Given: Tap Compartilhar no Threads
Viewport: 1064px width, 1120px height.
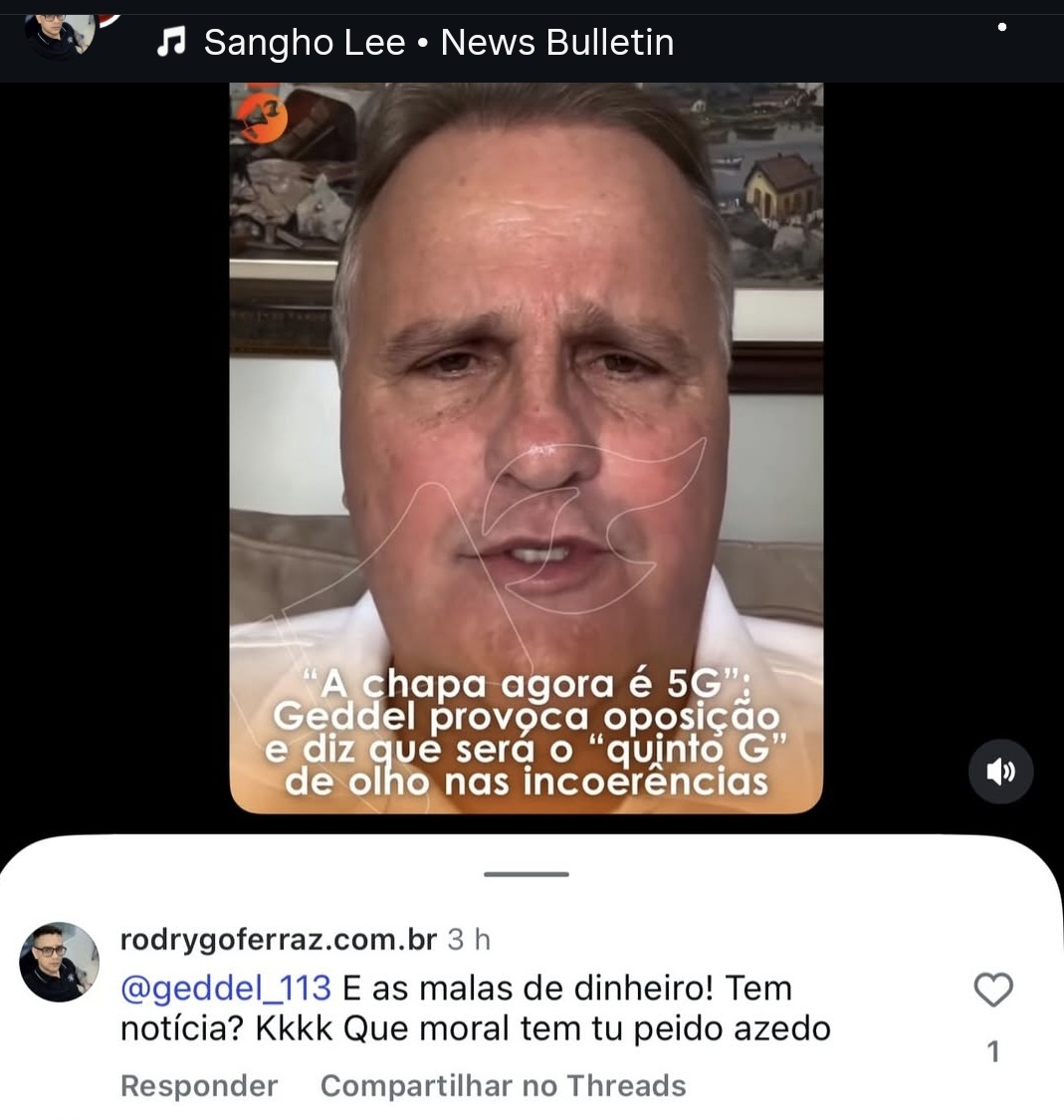Looking at the screenshot, I should pos(503,1085).
